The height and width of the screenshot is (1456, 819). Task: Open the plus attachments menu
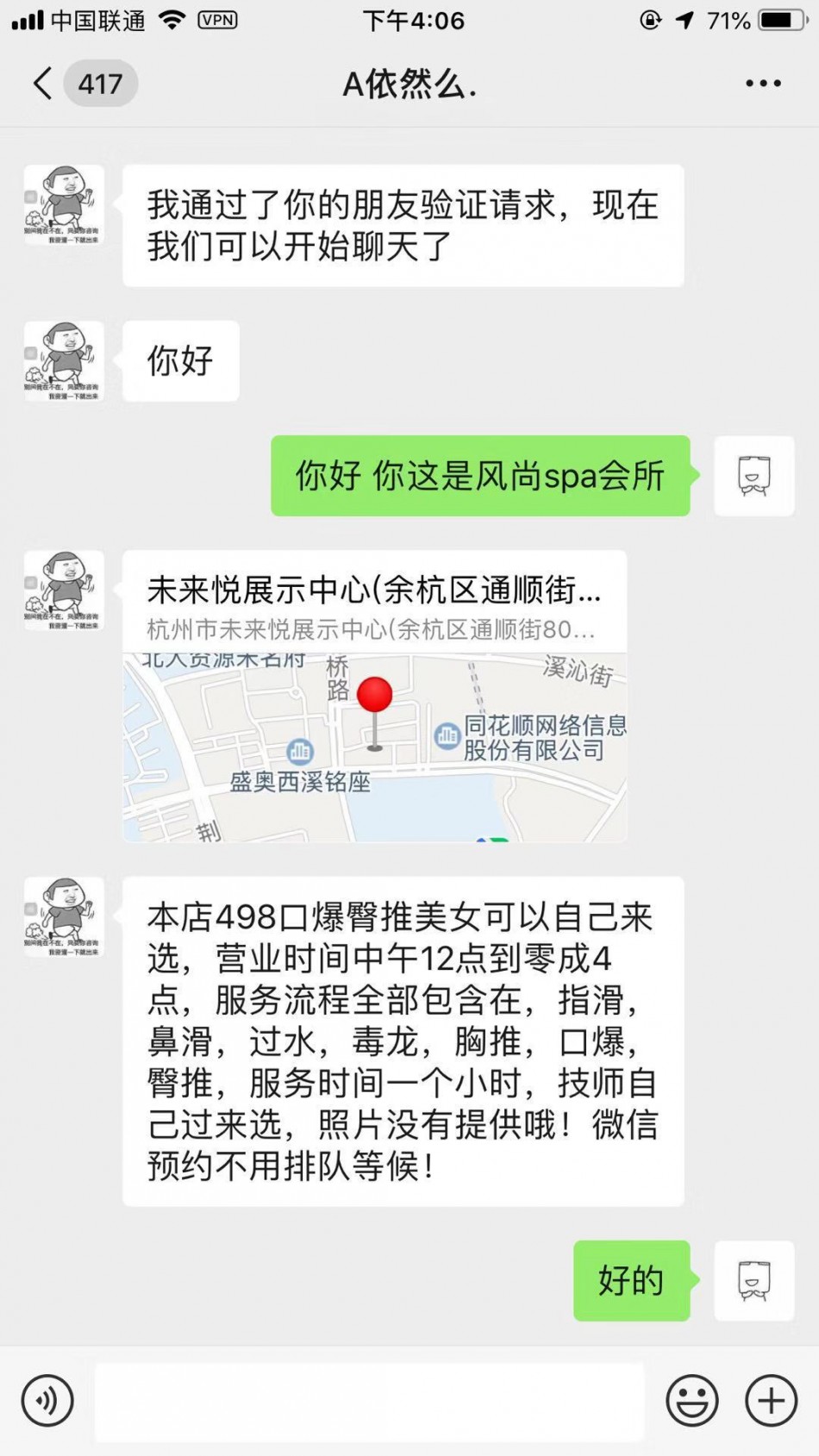coord(771,1400)
